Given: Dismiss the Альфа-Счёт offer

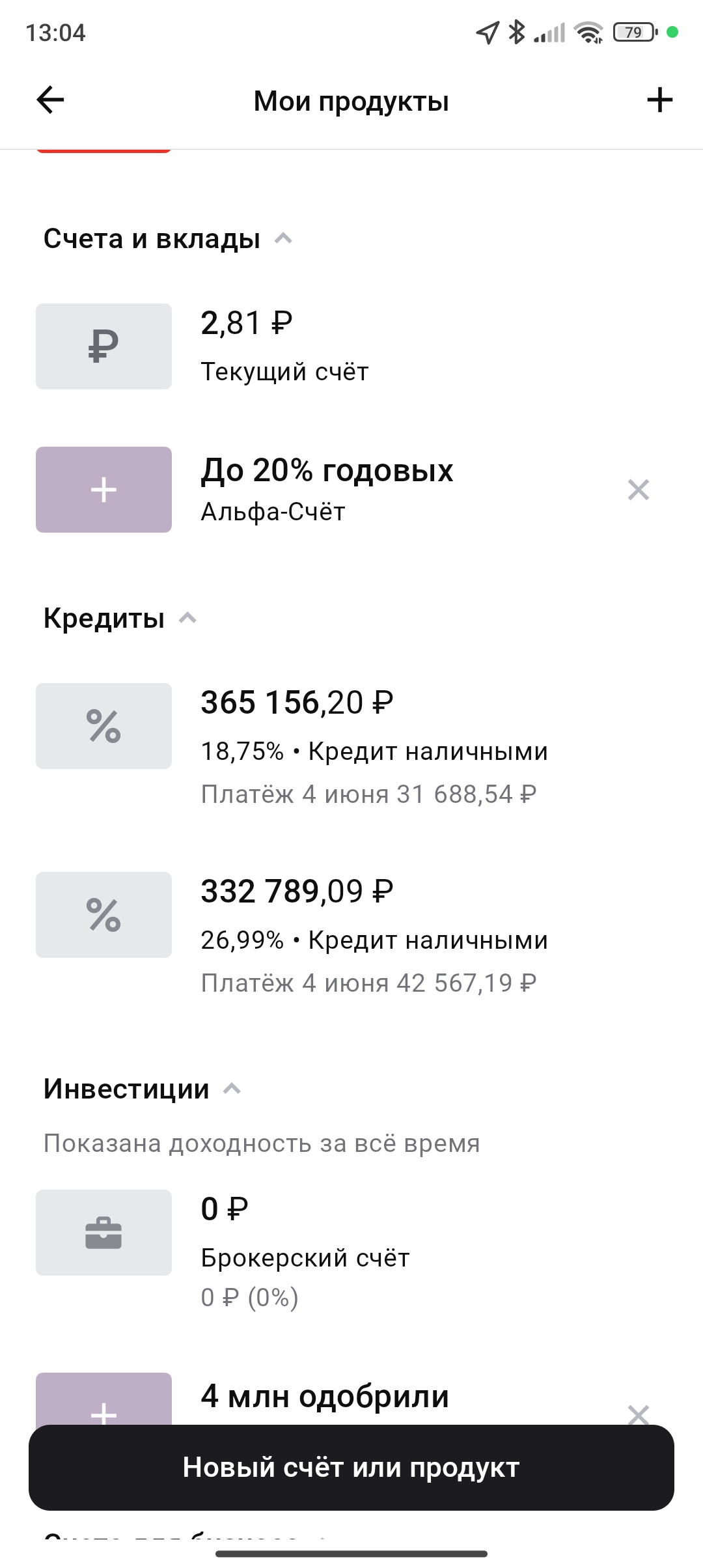Looking at the screenshot, I should coord(639,490).
